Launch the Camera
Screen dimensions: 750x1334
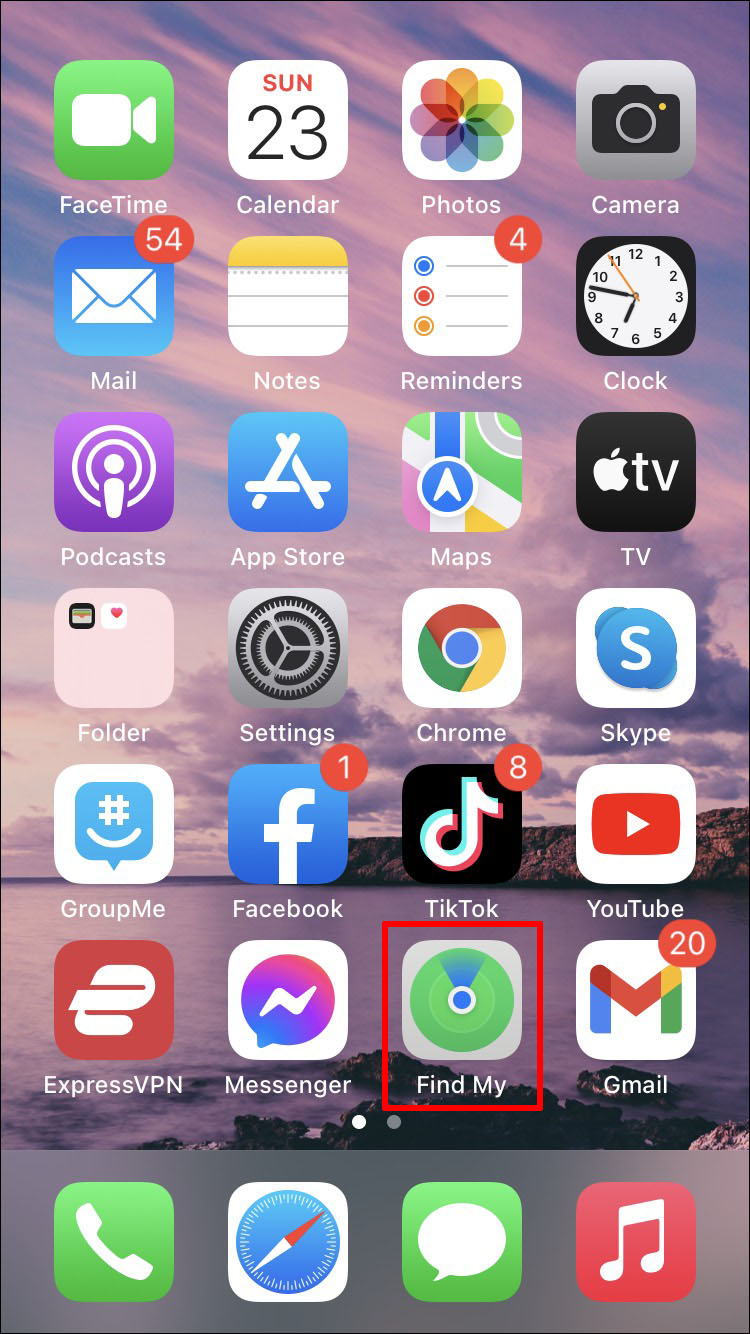[x=635, y=120]
